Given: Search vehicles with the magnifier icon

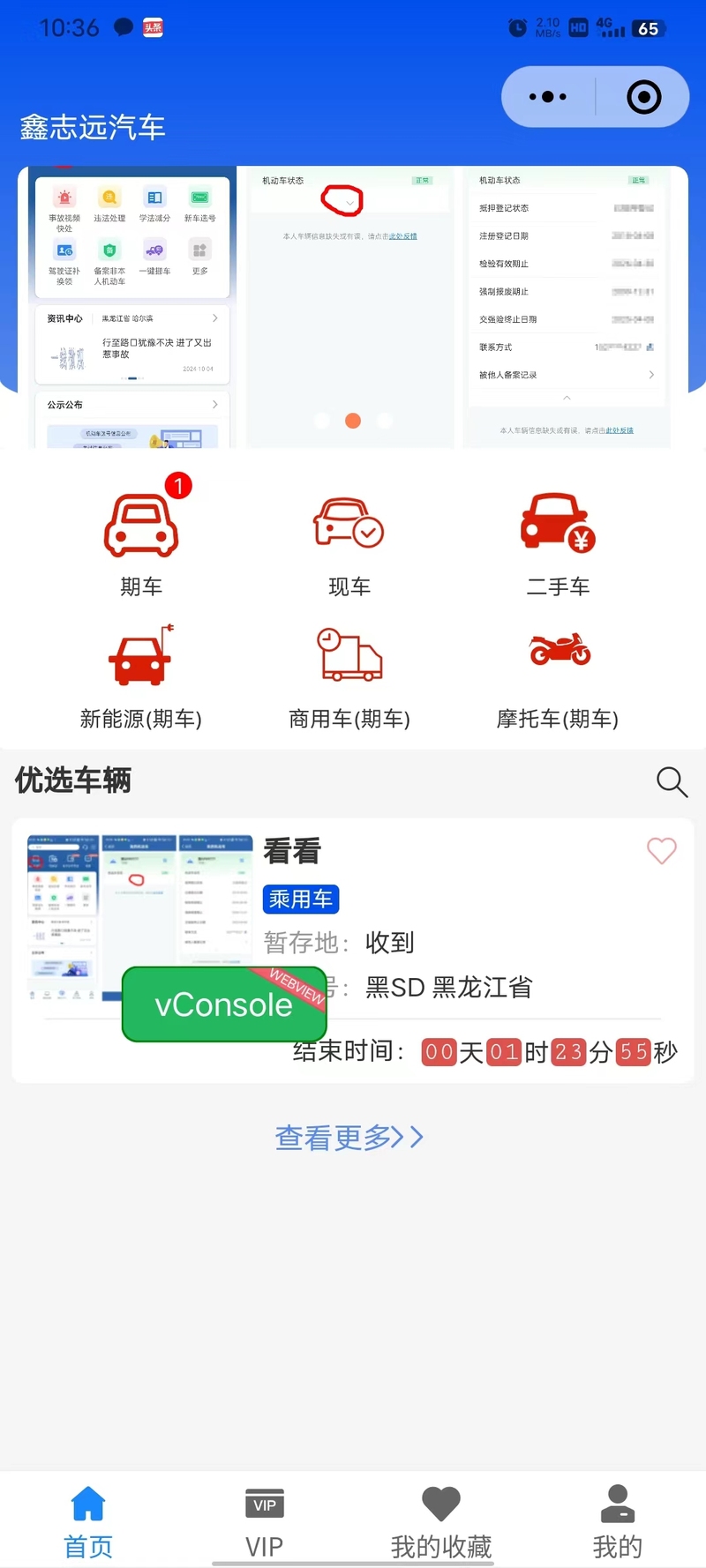Looking at the screenshot, I should (x=672, y=781).
